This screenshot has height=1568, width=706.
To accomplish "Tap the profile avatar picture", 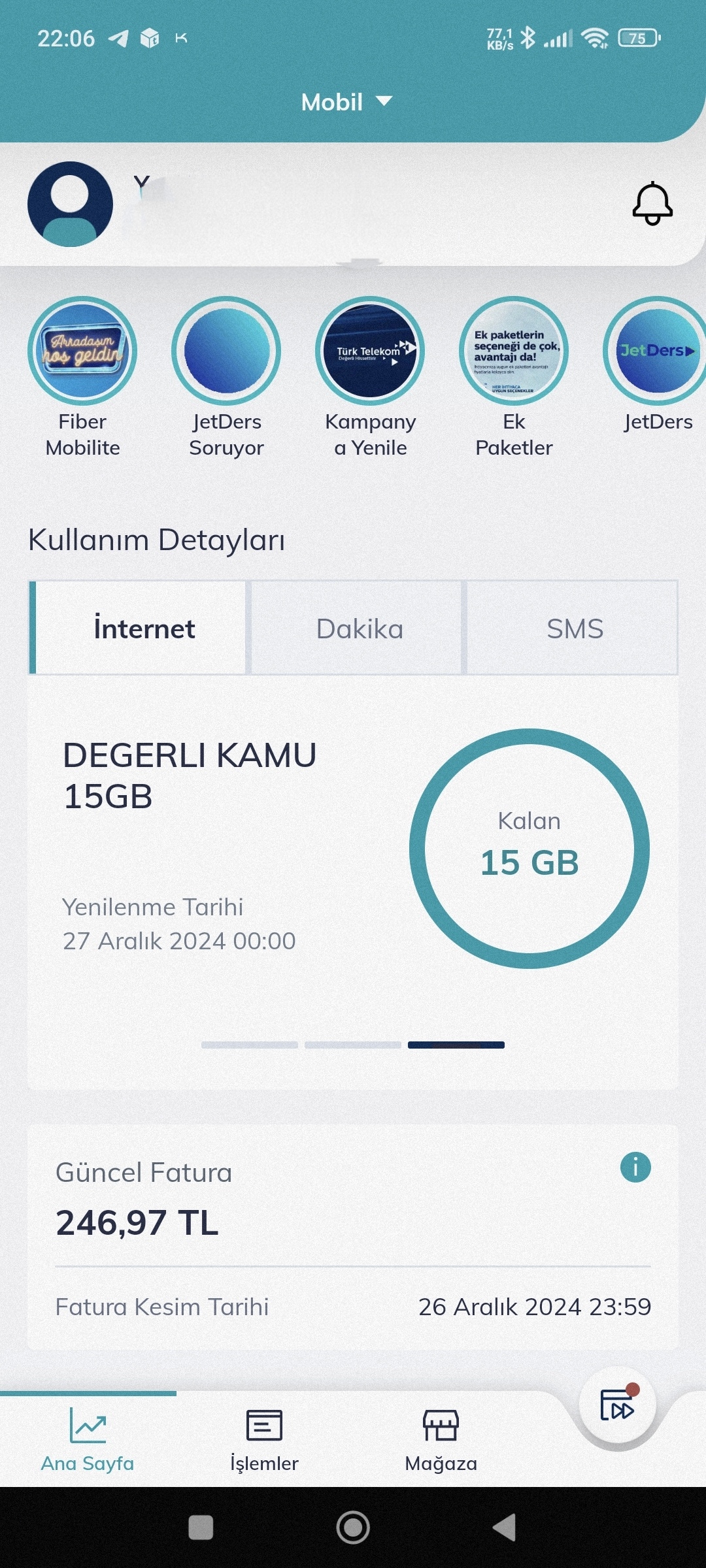I will click(70, 204).
